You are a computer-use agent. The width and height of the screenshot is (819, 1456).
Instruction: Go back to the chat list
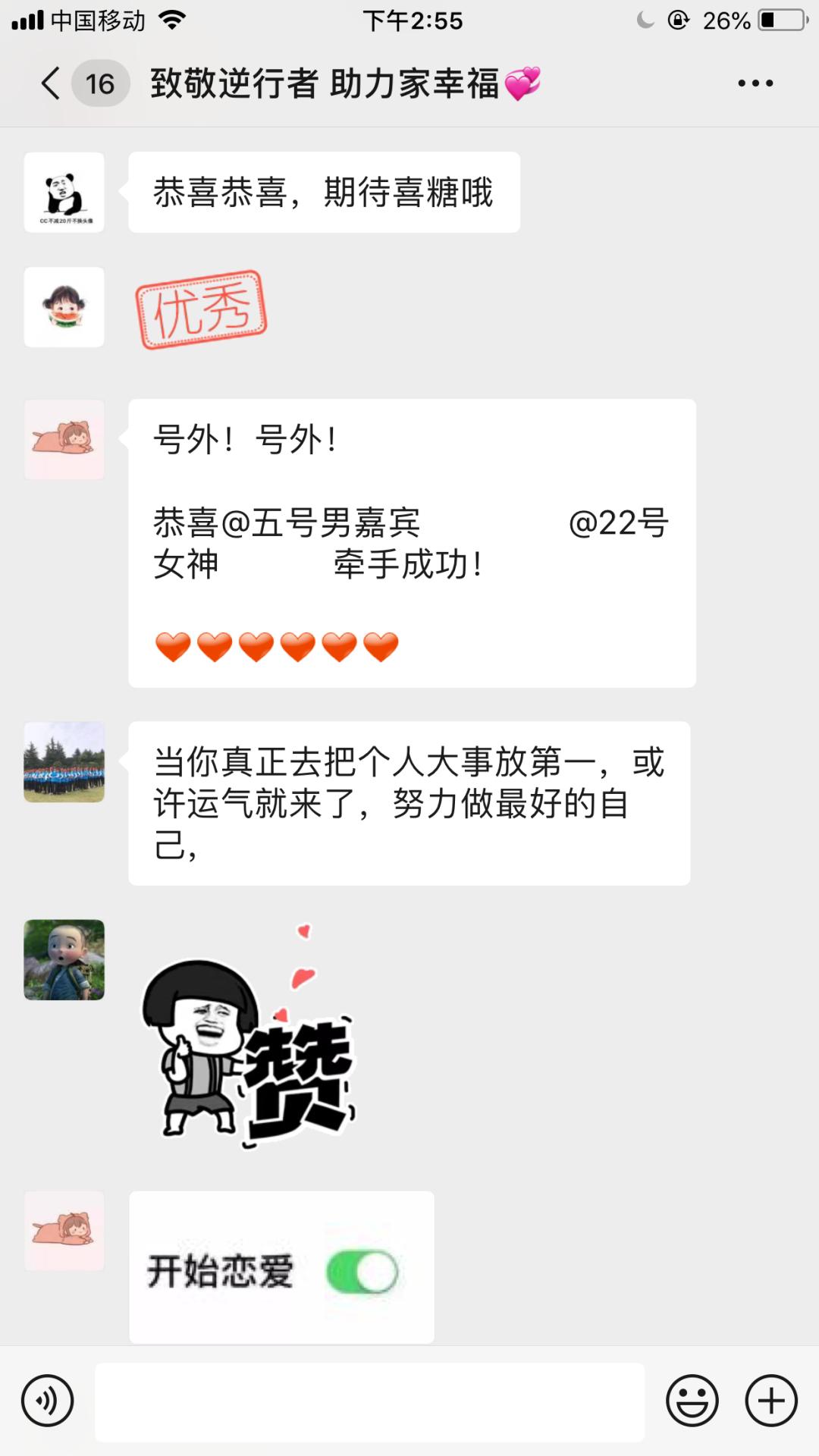[x=50, y=83]
